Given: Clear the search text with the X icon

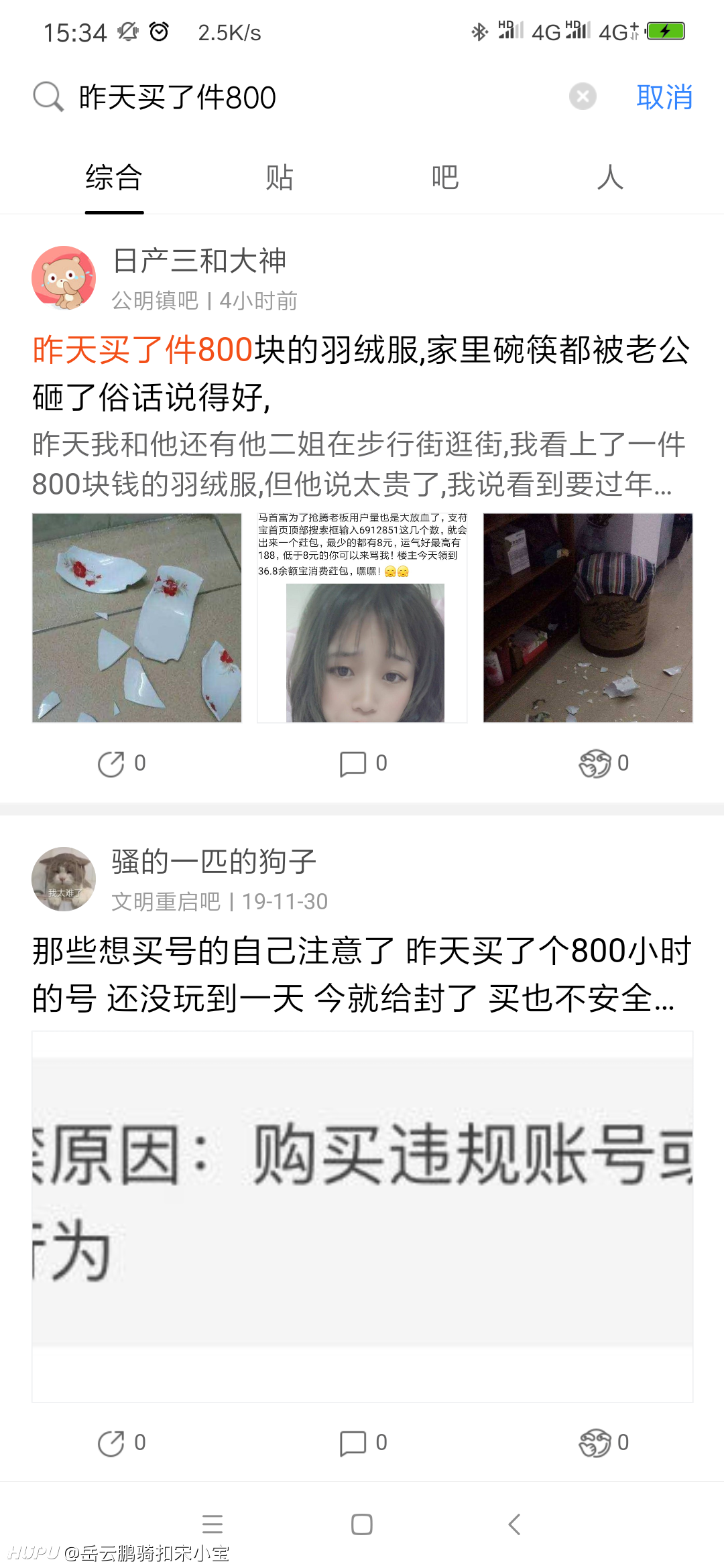Looking at the screenshot, I should pyautogui.click(x=583, y=96).
